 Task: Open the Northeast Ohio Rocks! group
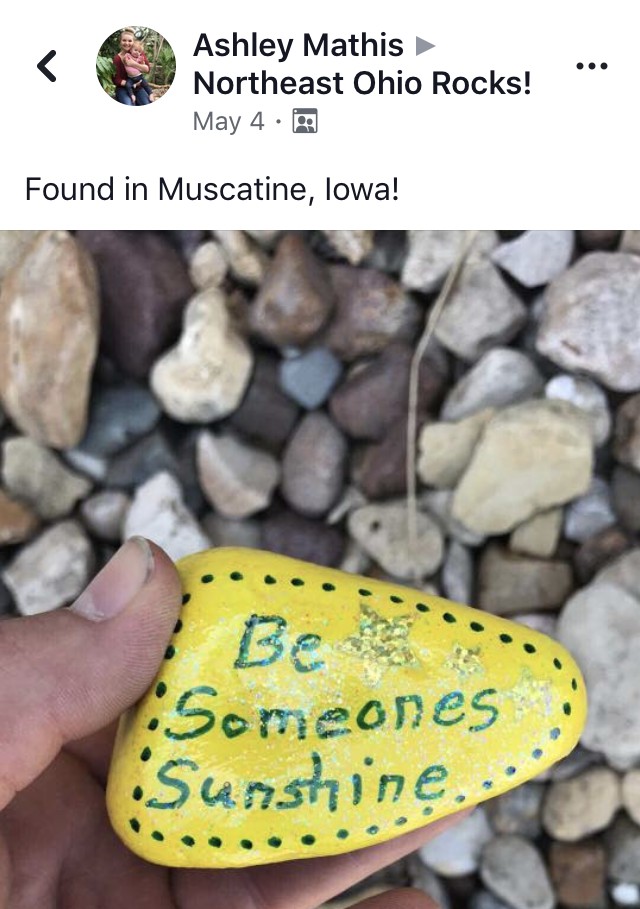pos(362,84)
